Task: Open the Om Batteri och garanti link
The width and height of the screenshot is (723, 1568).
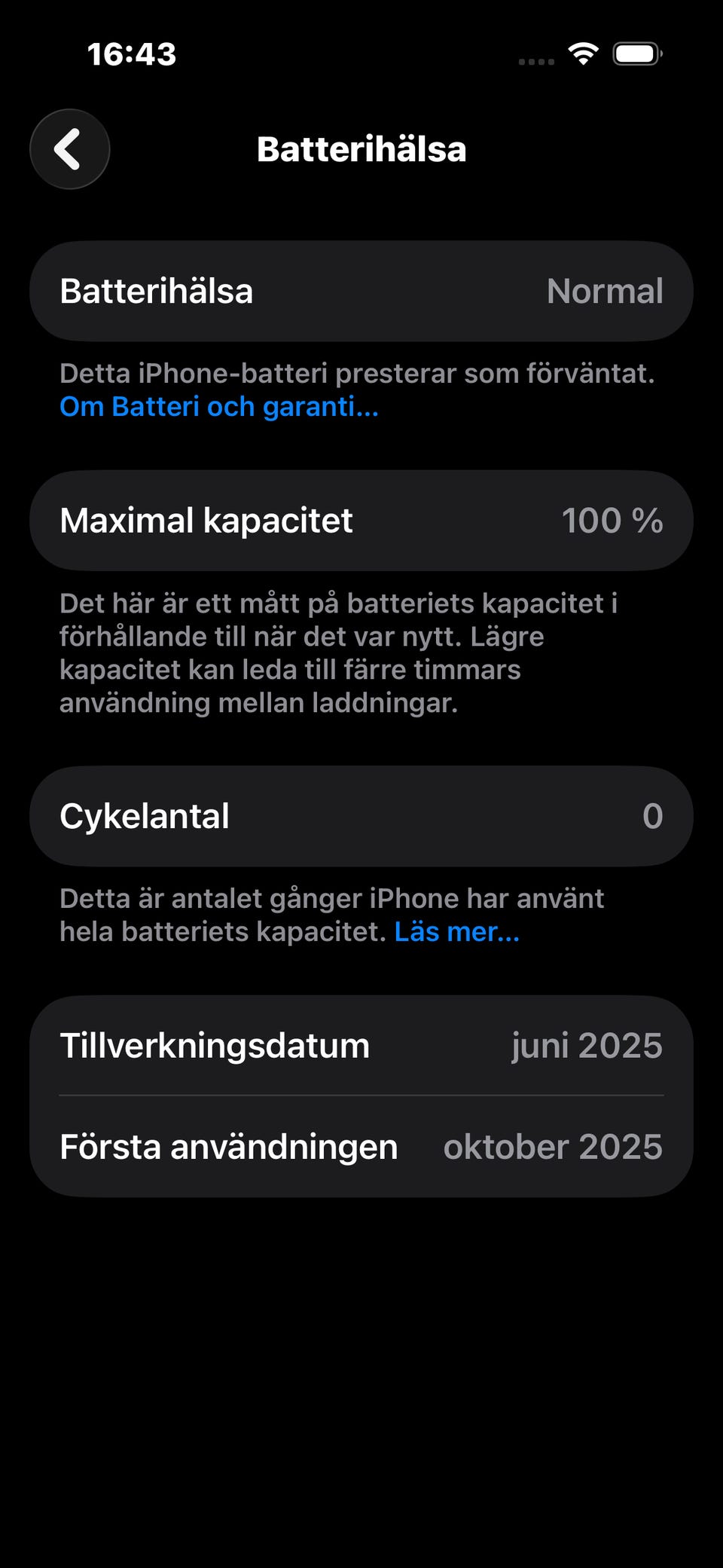Action: click(x=218, y=407)
